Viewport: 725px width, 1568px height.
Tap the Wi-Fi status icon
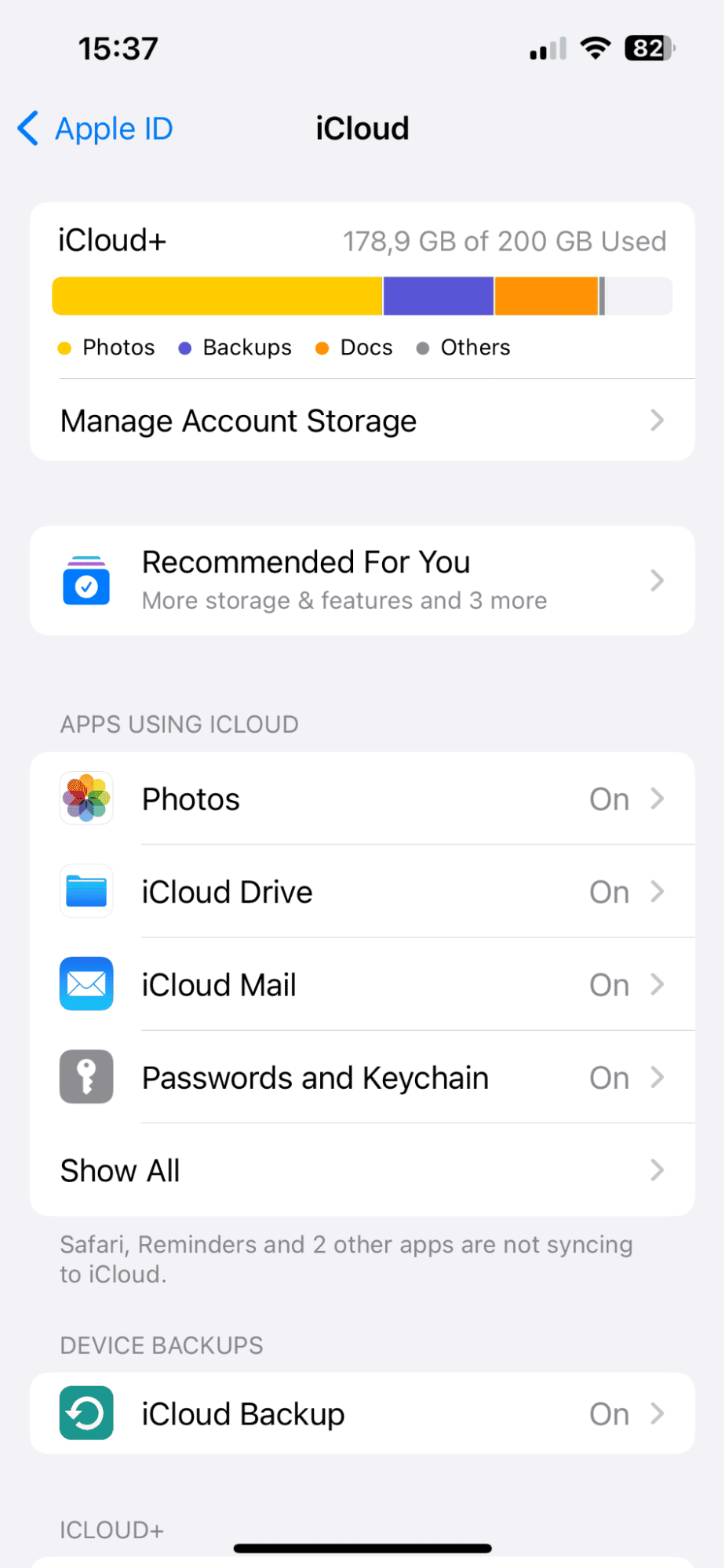point(596,48)
